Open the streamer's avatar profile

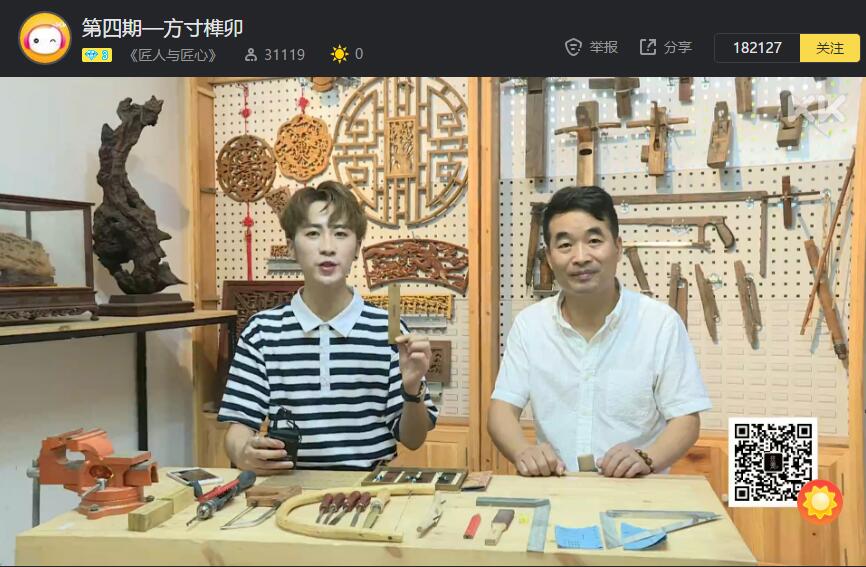tap(44, 38)
